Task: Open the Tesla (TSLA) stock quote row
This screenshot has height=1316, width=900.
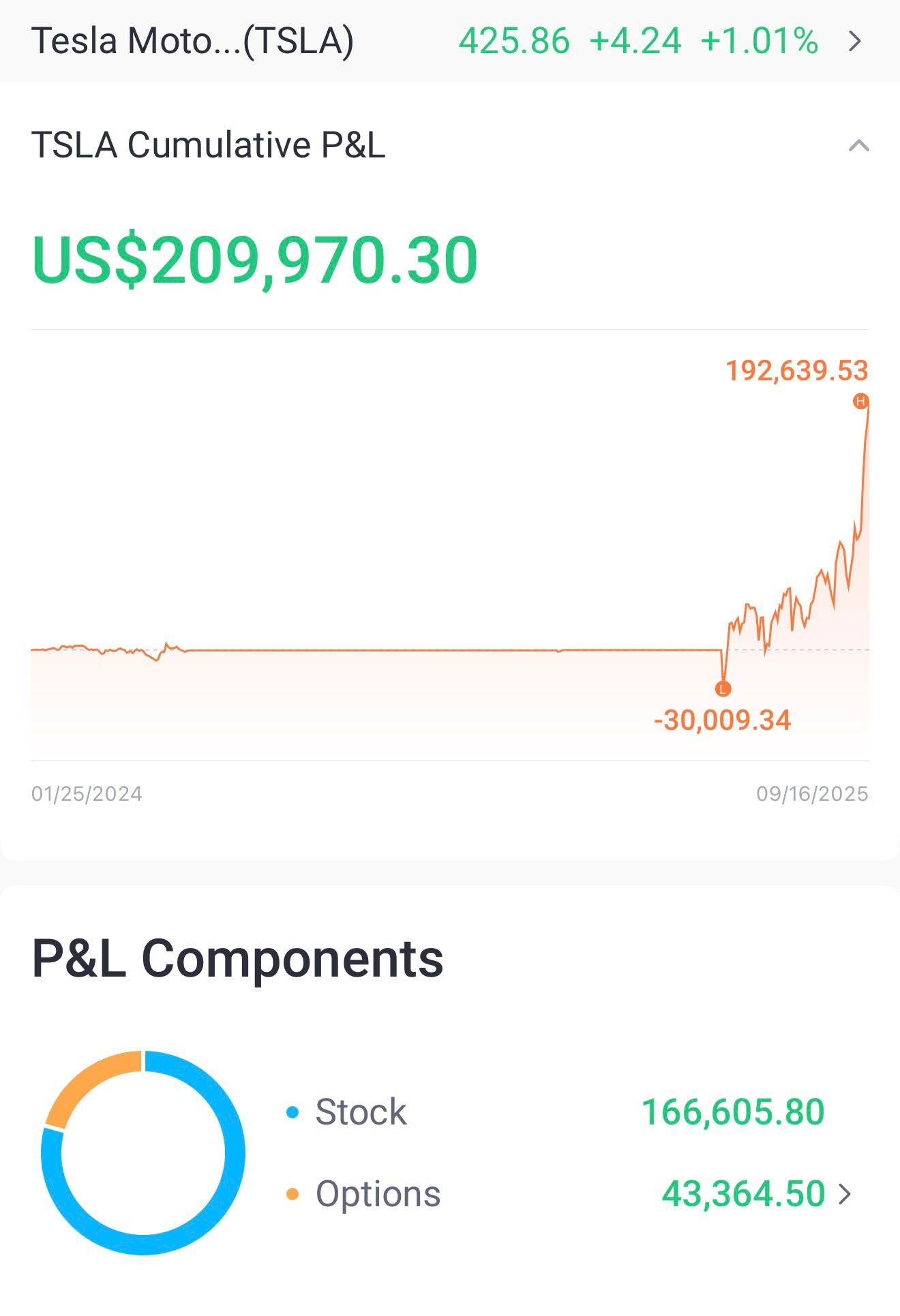Action: click(450, 41)
